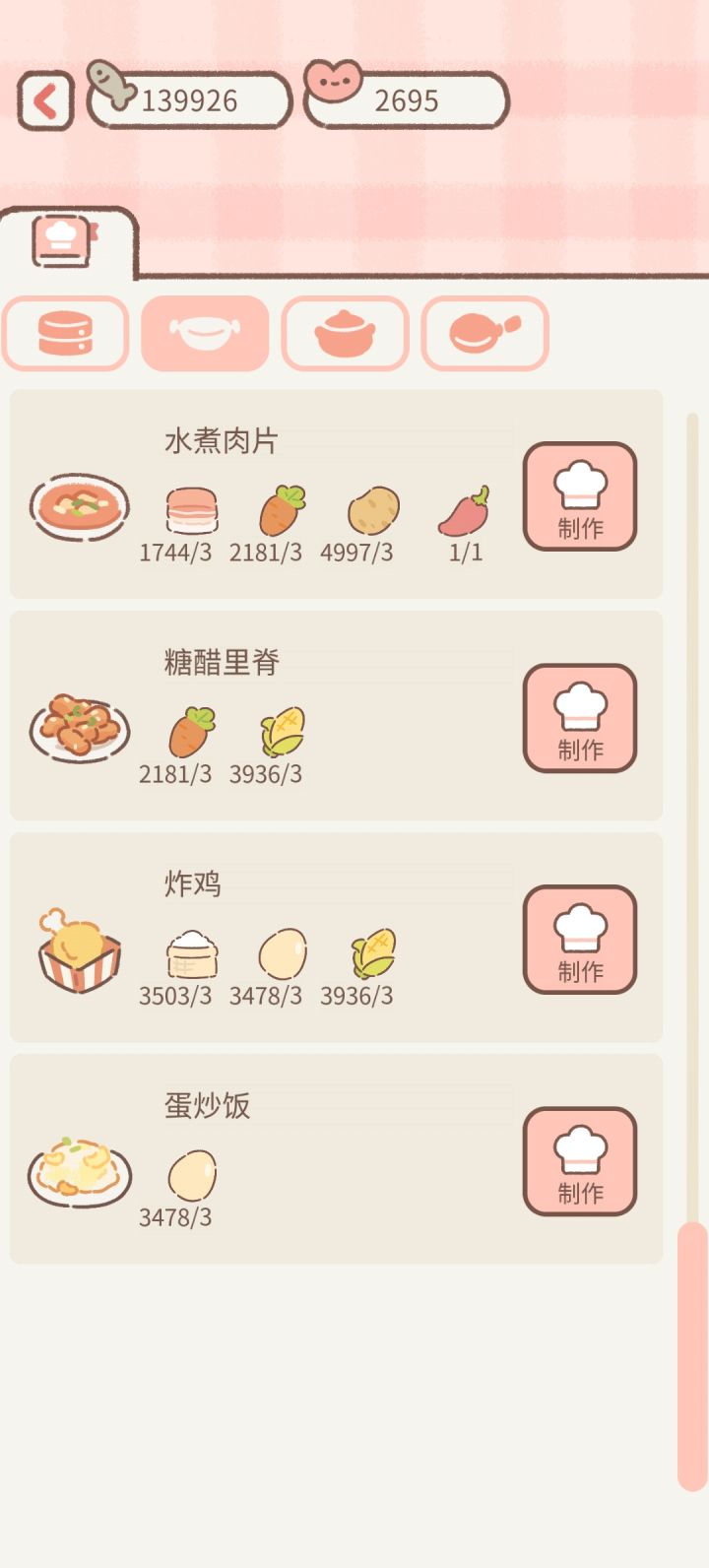Viewport: 709px width, 1568px height.
Task: Open the ingredients storage drawer icon
Action: (x=65, y=333)
